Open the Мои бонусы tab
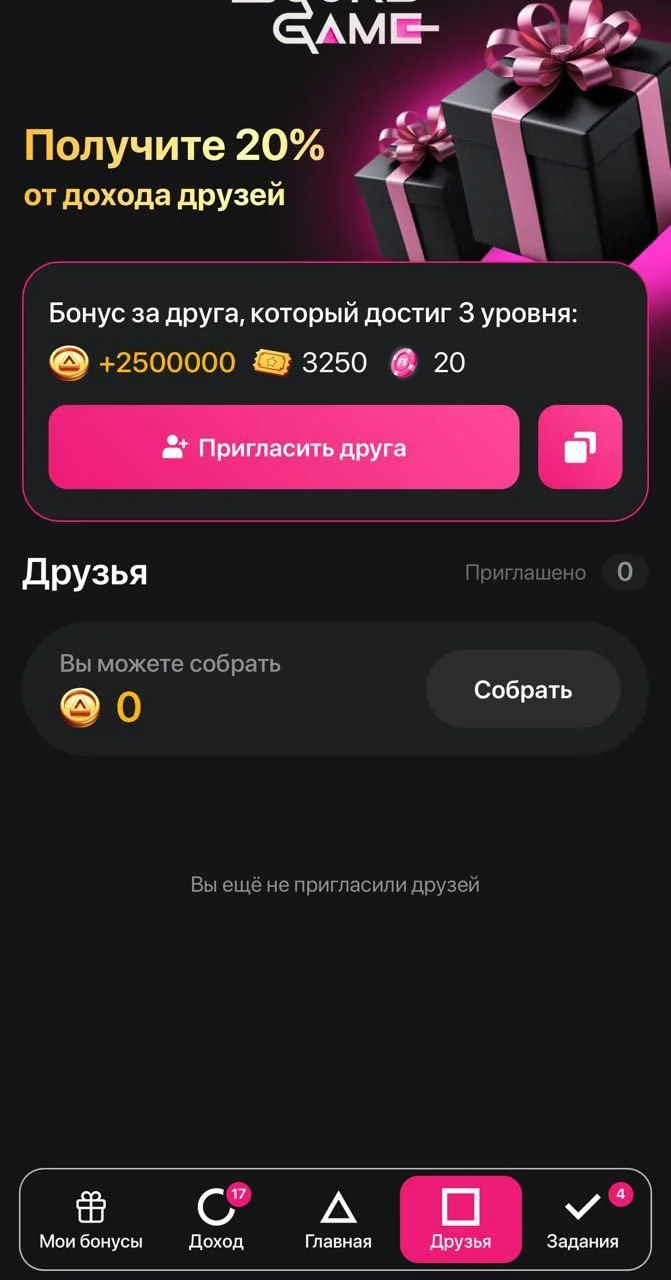Image resolution: width=671 pixels, height=1280 pixels. pos(91,1220)
